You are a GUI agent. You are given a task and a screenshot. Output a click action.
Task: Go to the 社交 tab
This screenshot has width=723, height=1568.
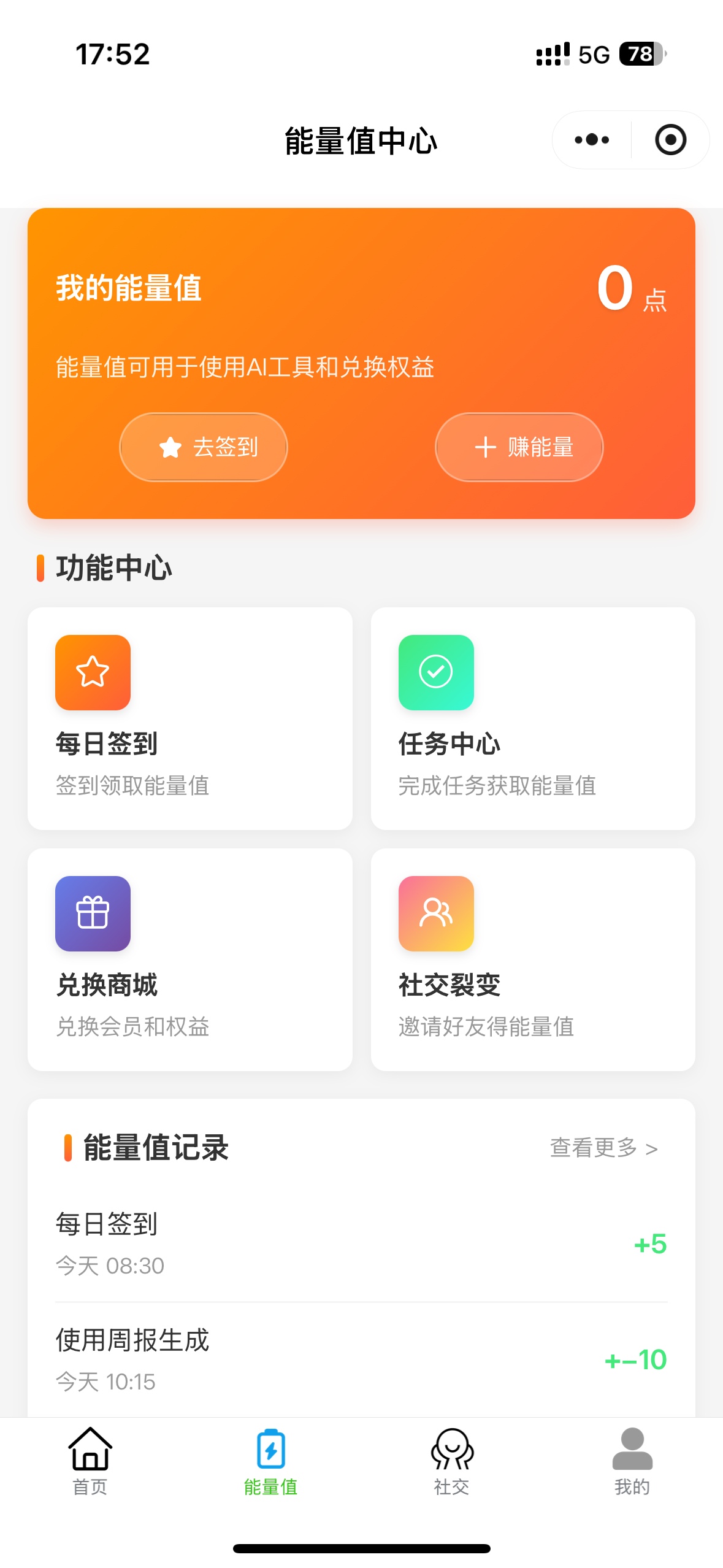click(452, 1461)
